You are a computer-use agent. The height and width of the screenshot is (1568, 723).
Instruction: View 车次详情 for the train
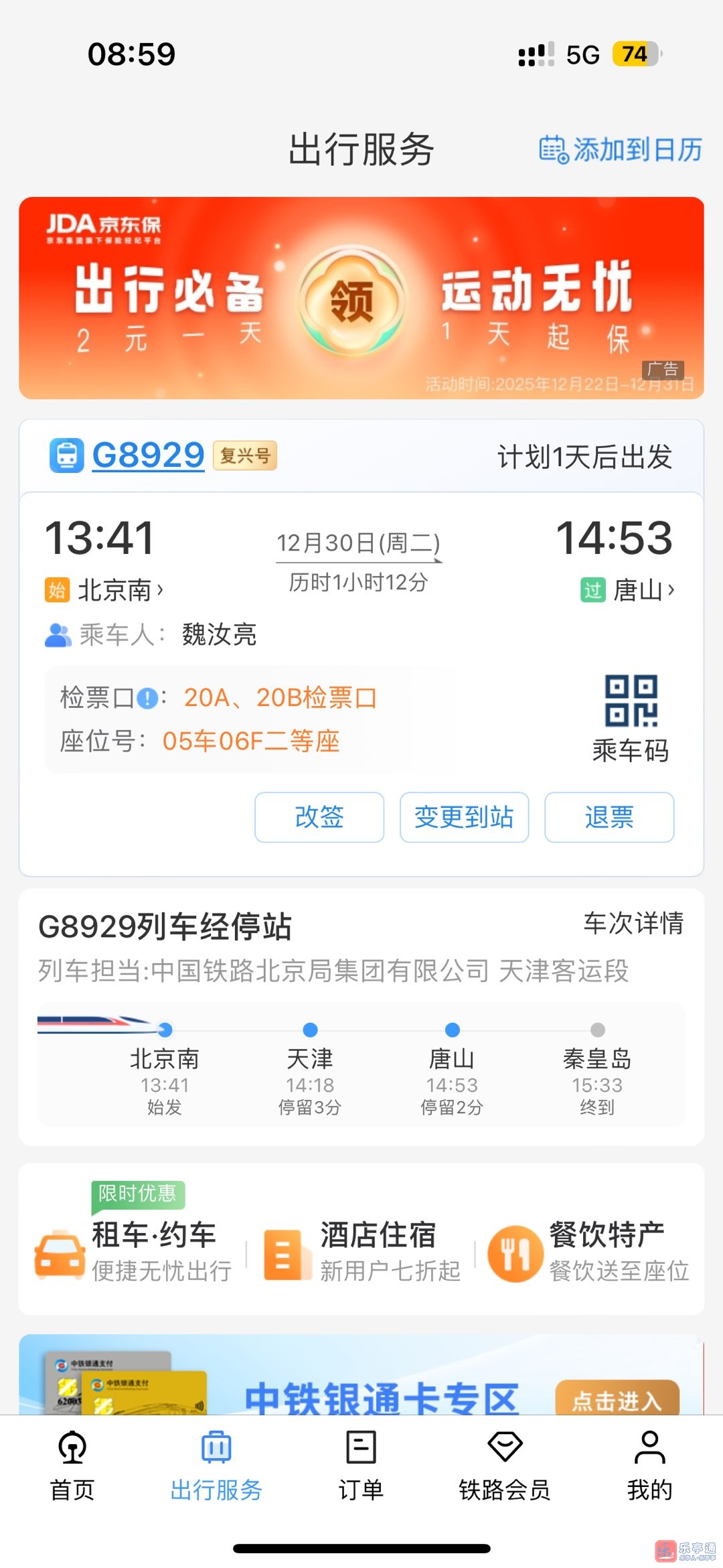click(x=633, y=923)
